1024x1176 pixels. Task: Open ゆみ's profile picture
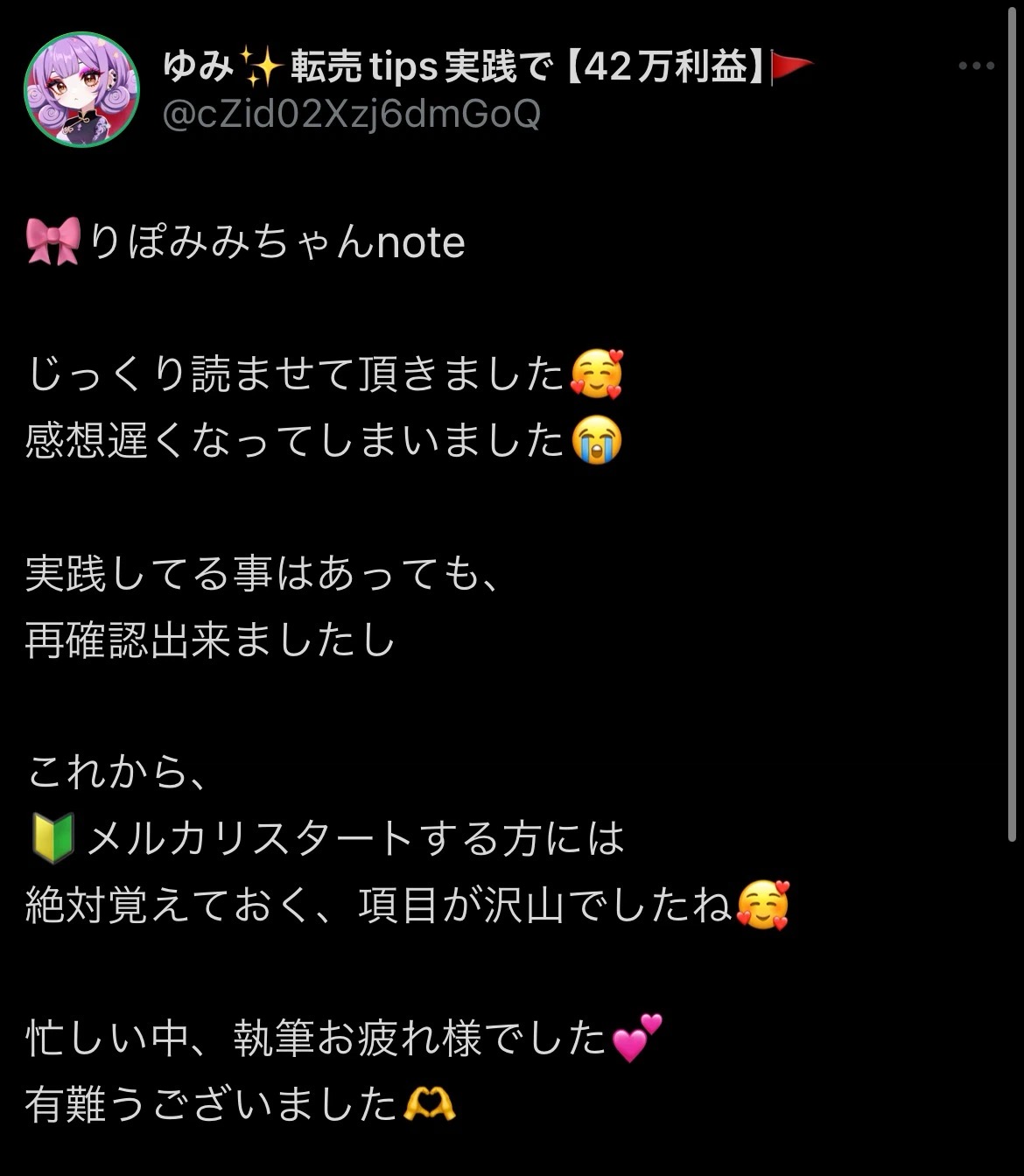[82, 90]
